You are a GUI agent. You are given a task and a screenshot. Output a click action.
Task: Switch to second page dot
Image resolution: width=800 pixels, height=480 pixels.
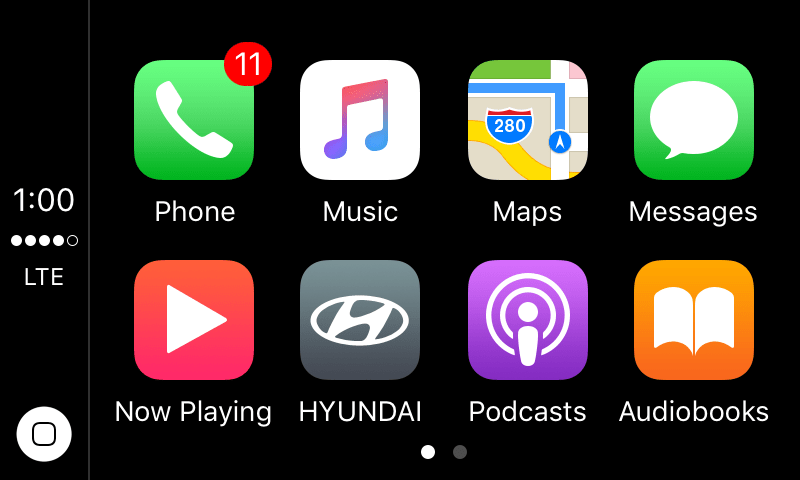pos(460,452)
